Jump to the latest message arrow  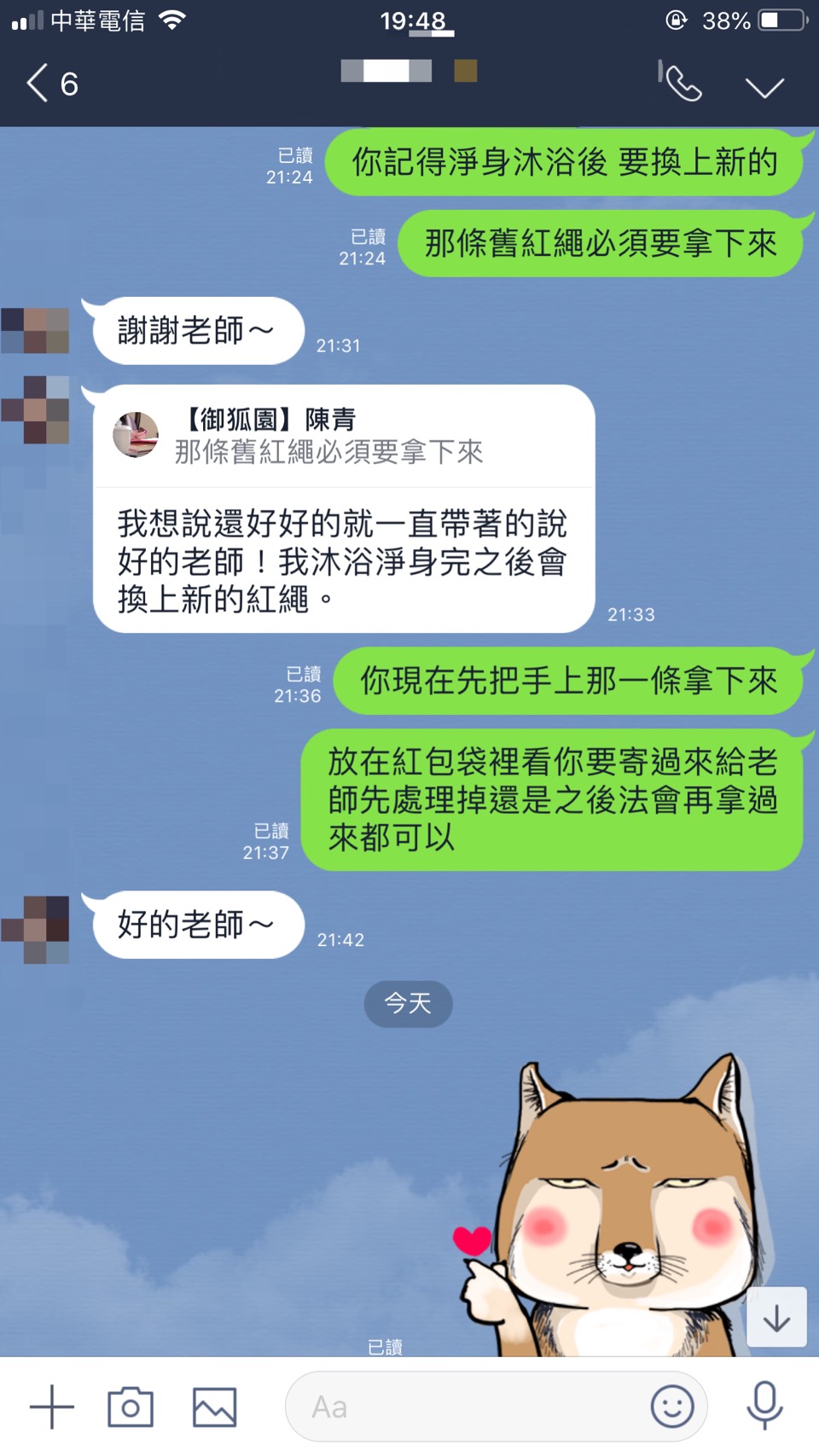(x=776, y=1318)
